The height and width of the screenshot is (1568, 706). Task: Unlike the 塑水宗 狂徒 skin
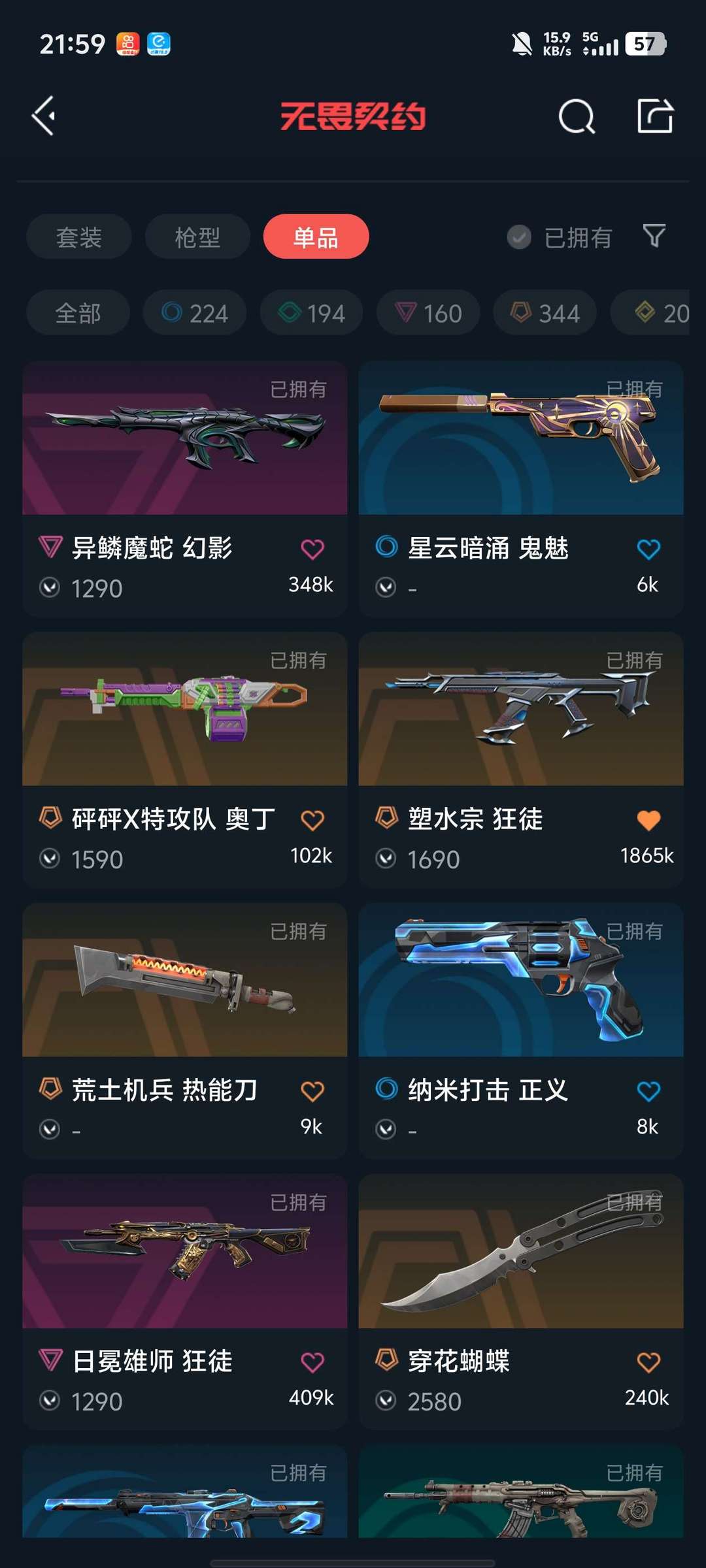click(x=648, y=819)
